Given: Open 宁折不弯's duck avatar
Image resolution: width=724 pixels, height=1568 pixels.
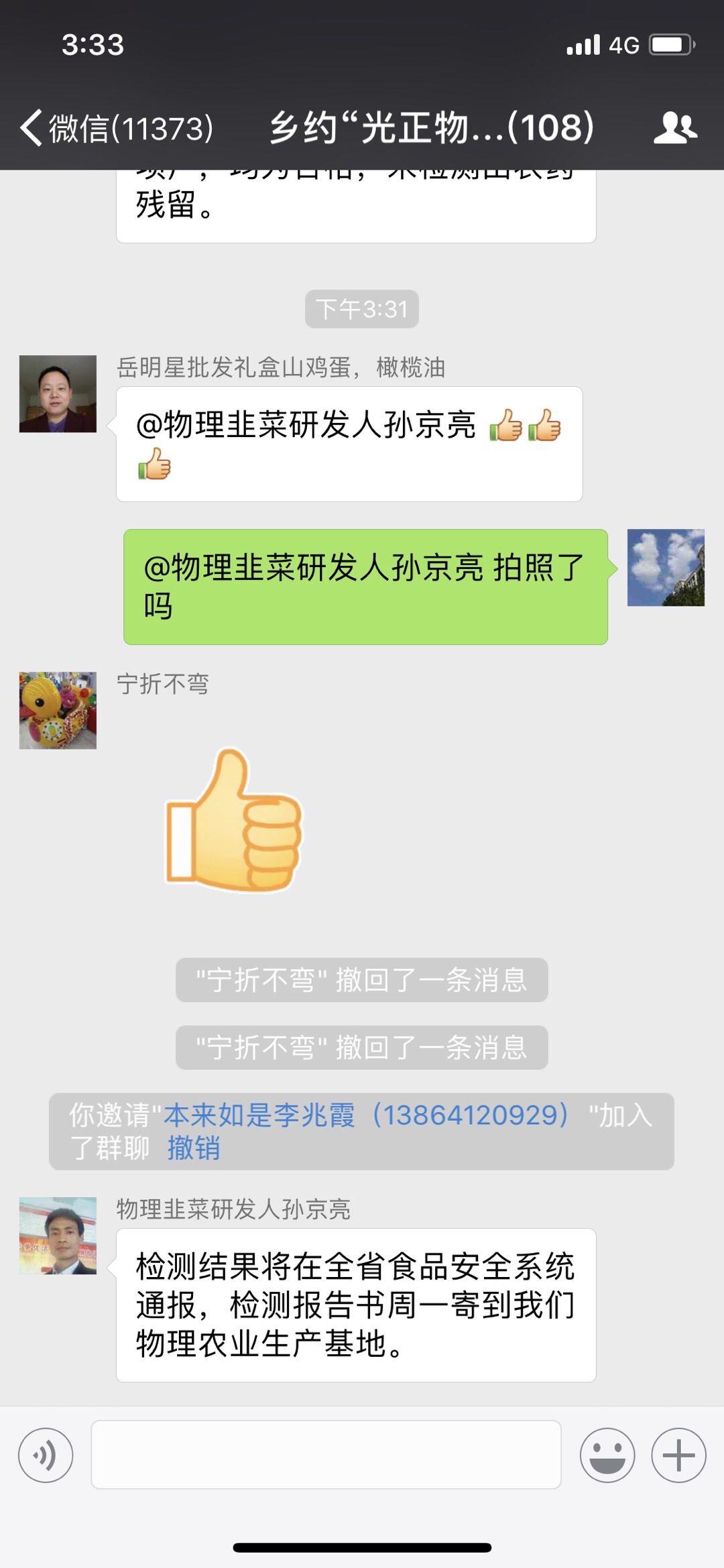Looking at the screenshot, I should [x=58, y=711].
